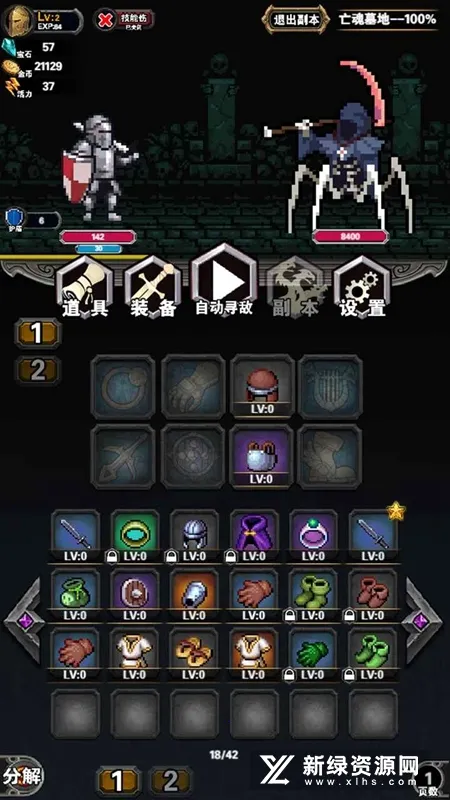Go to the previous inventory page arrow
This screenshot has height=800, width=450.
click(23, 621)
